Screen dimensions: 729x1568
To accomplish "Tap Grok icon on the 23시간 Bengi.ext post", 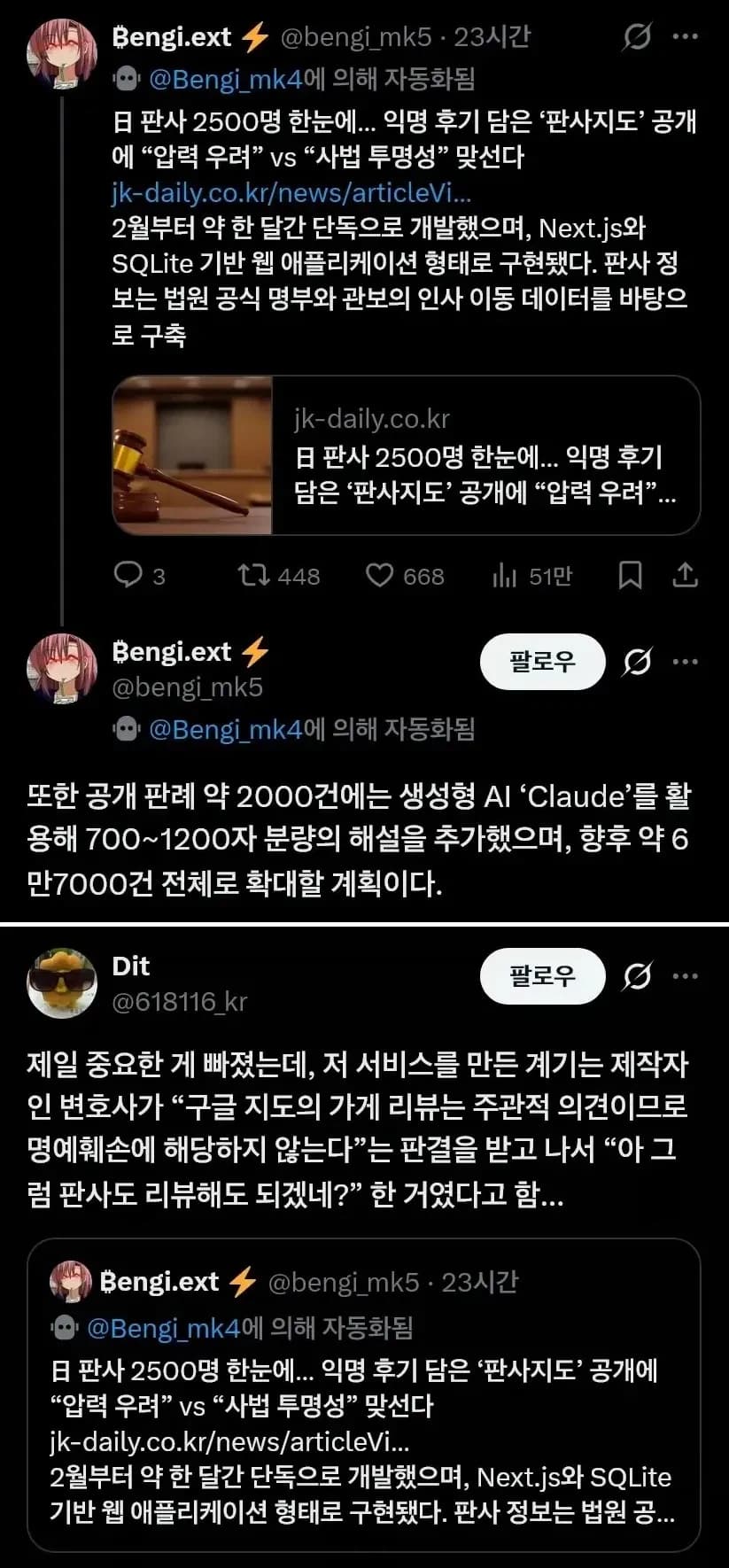I will (636, 37).
